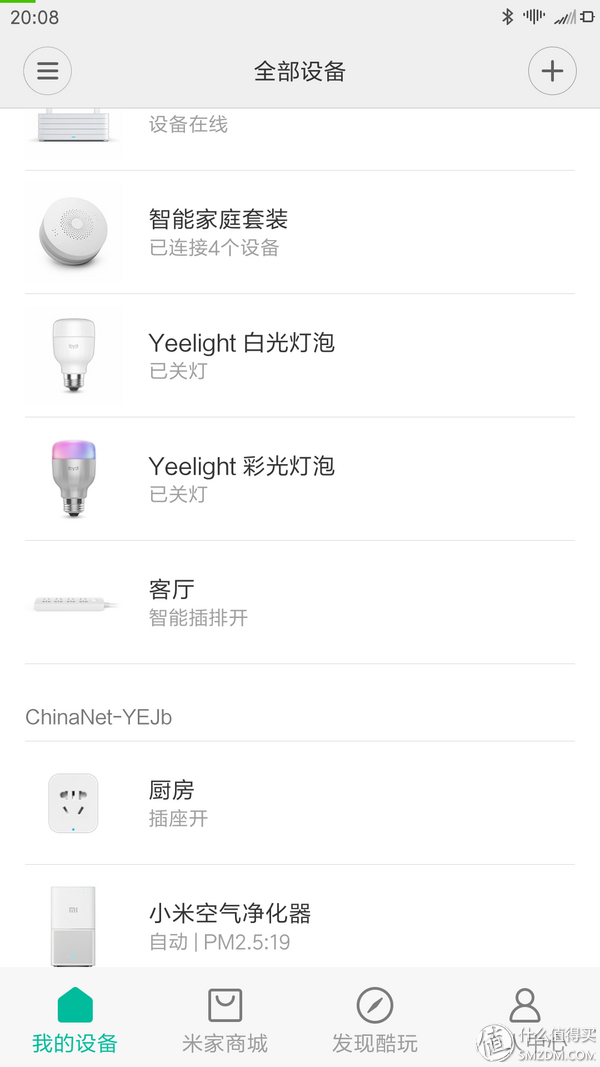Open Yeelight 彩光灯泡 device

(300, 479)
